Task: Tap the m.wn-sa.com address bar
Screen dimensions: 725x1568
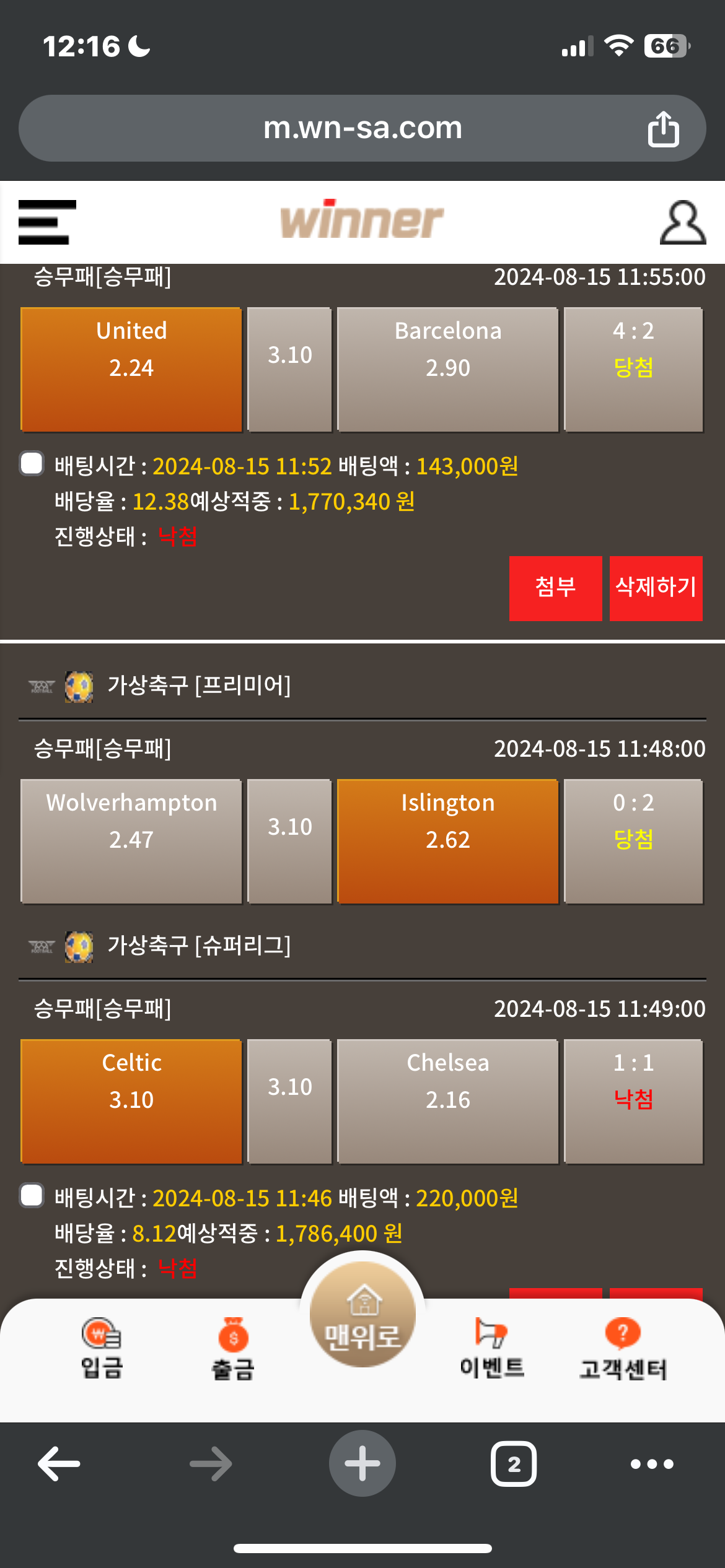Action: coord(362,128)
